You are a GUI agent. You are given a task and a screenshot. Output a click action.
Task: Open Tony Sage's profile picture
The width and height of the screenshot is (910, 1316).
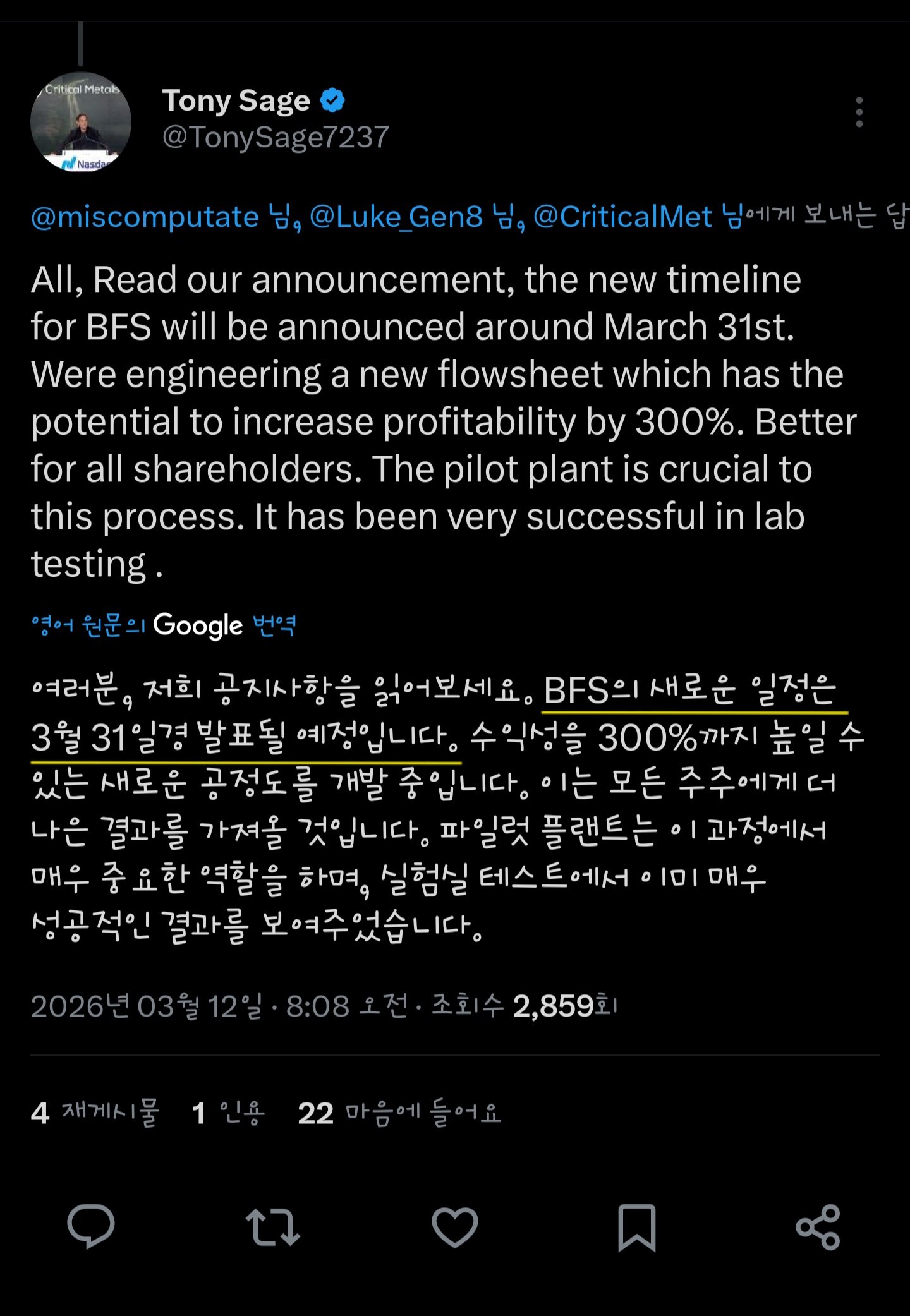pos(81,122)
